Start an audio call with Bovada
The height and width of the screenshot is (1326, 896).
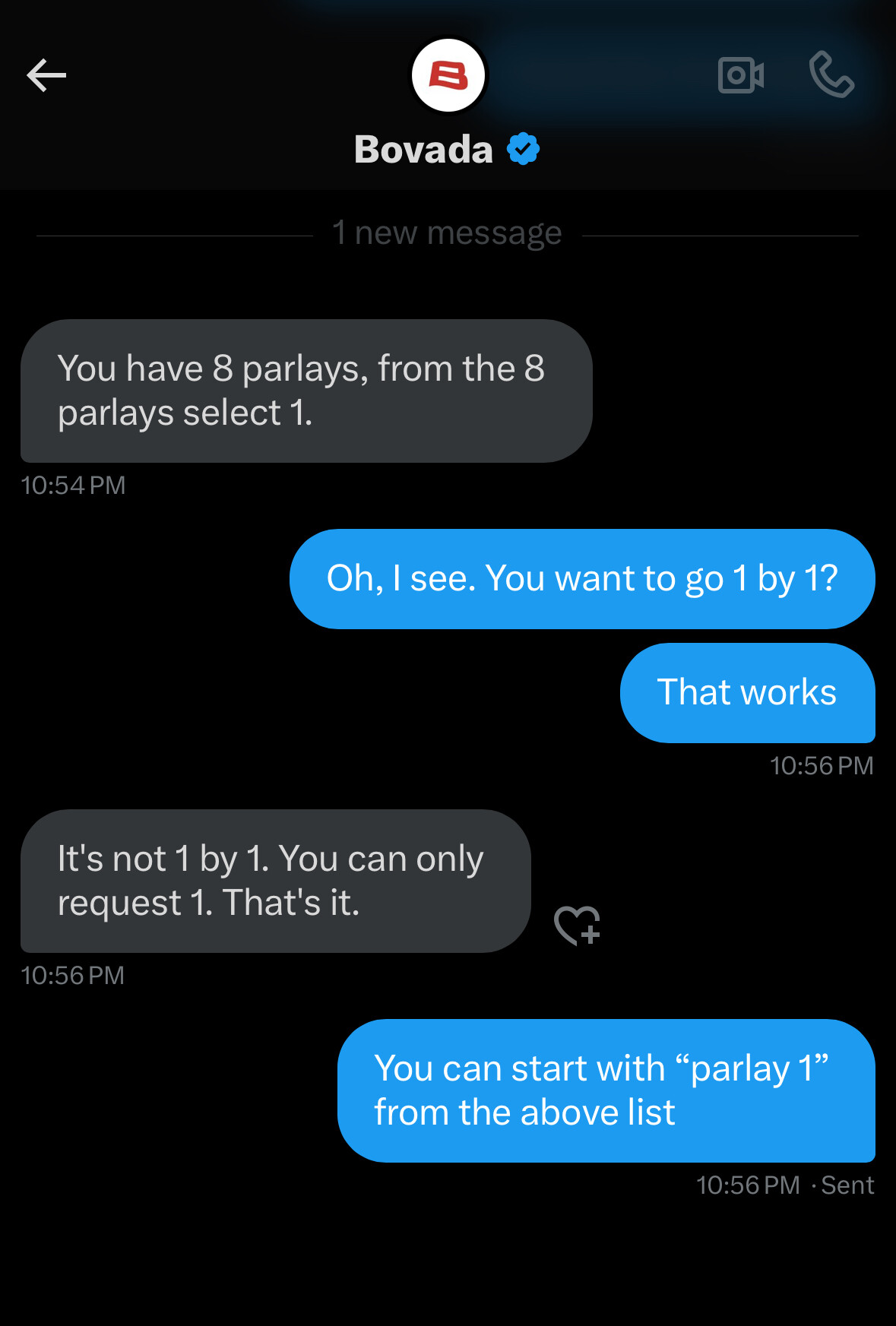tap(831, 74)
